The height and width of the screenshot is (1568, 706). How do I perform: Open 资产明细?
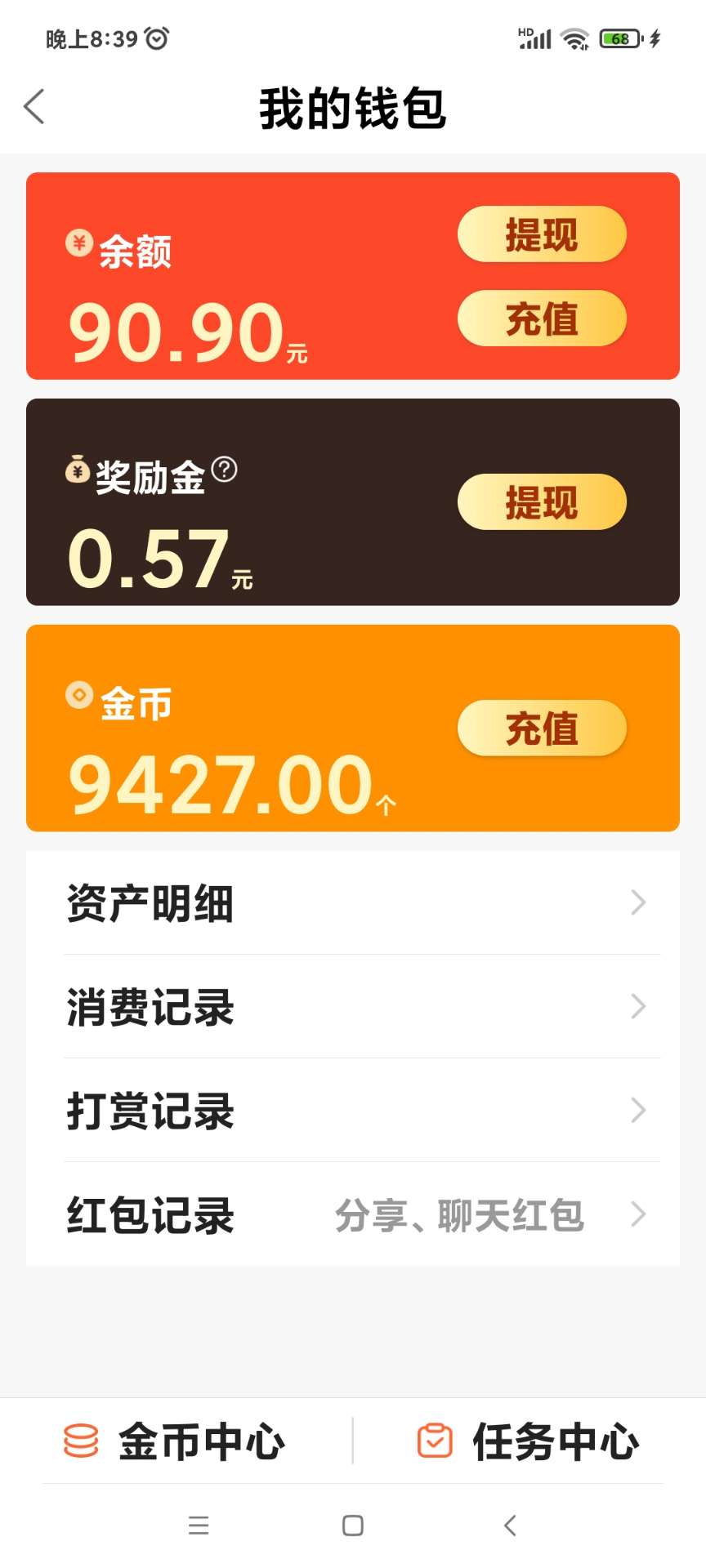[x=353, y=903]
